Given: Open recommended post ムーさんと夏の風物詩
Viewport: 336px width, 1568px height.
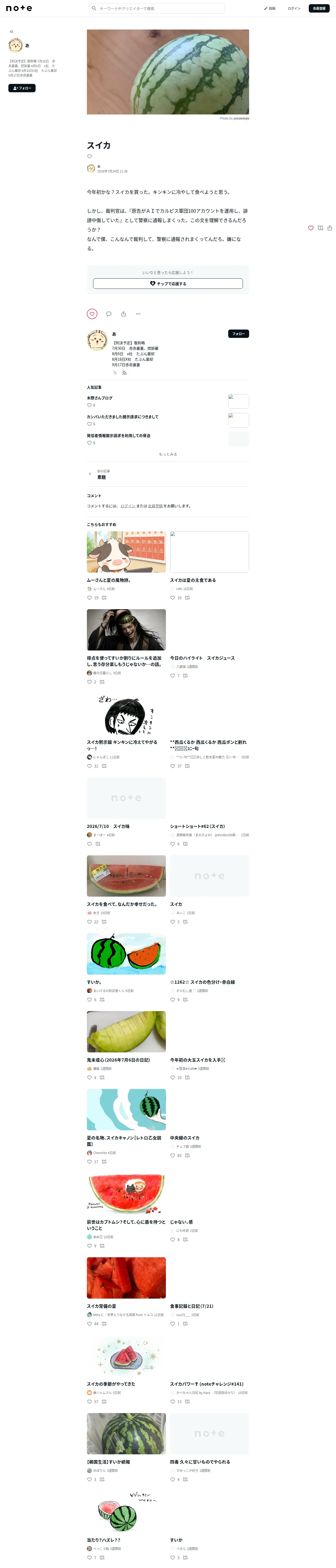Looking at the screenshot, I should coord(109,580).
